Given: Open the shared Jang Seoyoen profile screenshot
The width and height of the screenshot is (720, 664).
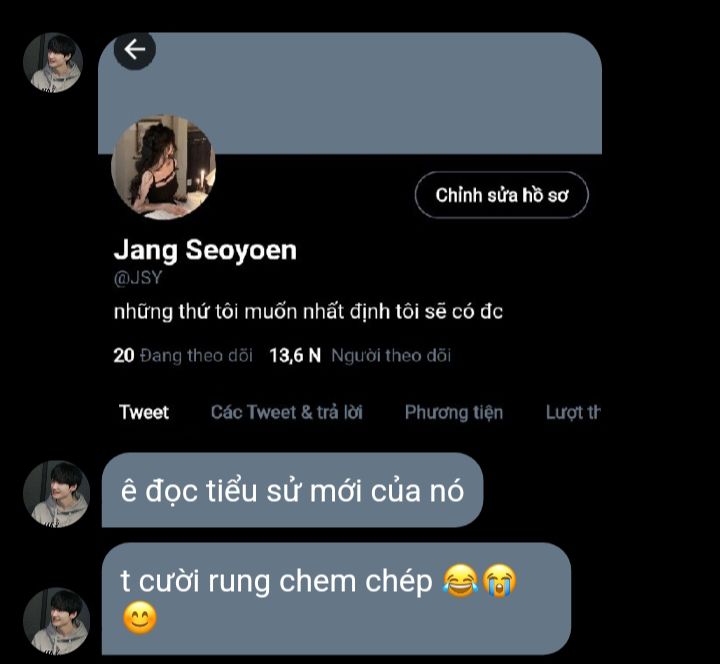Looking at the screenshot, I should (x=349, y=234).
